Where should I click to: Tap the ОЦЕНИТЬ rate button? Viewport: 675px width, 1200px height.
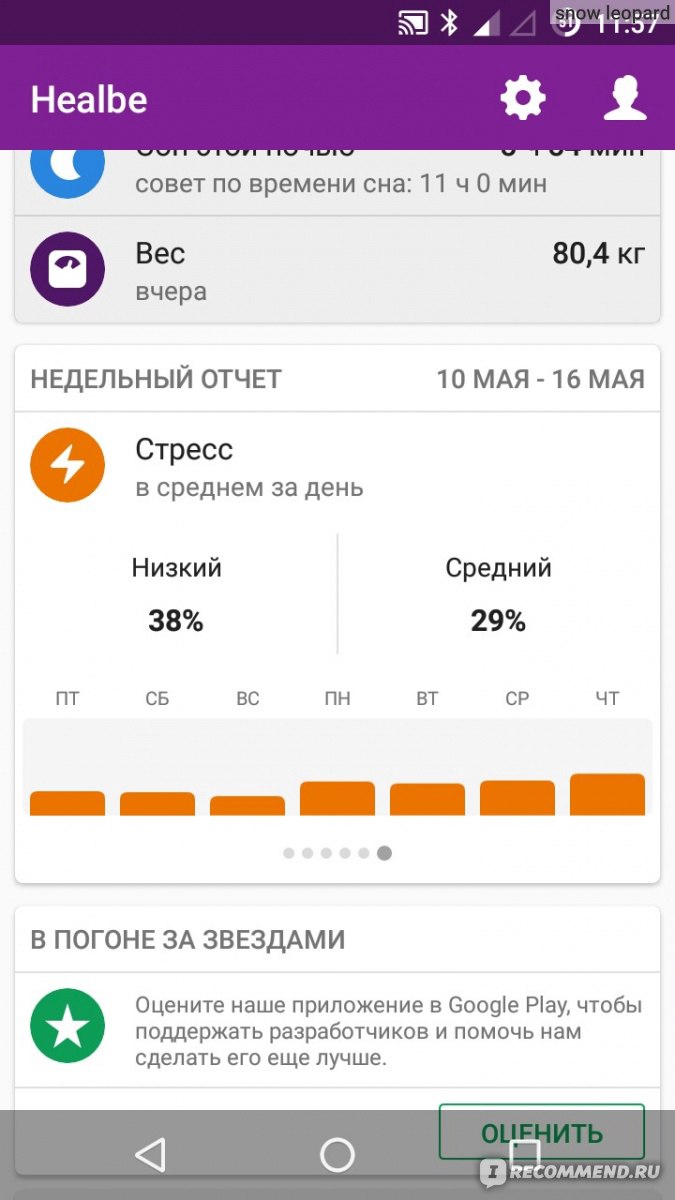541,1132
